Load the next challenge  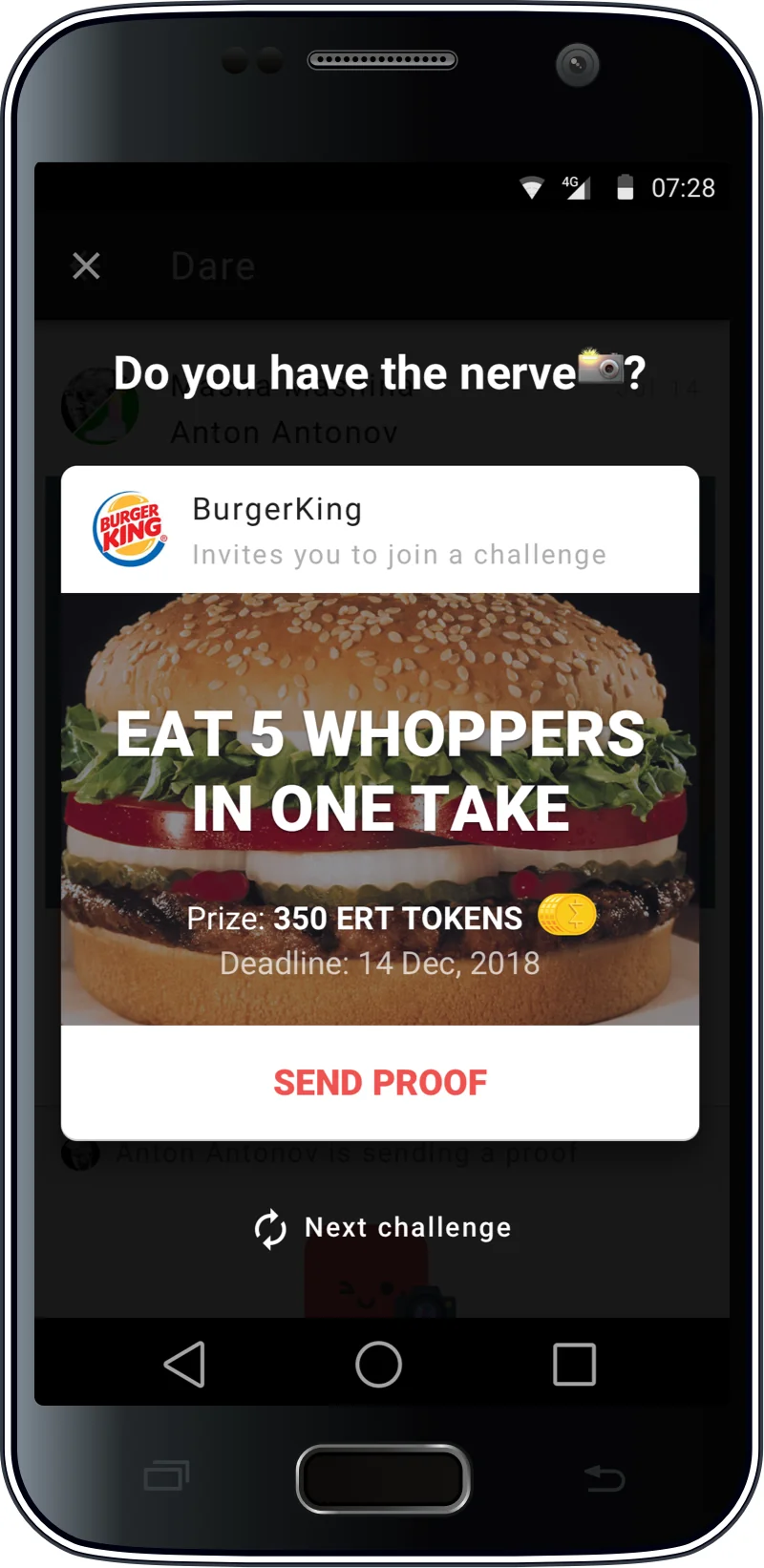383,1227
